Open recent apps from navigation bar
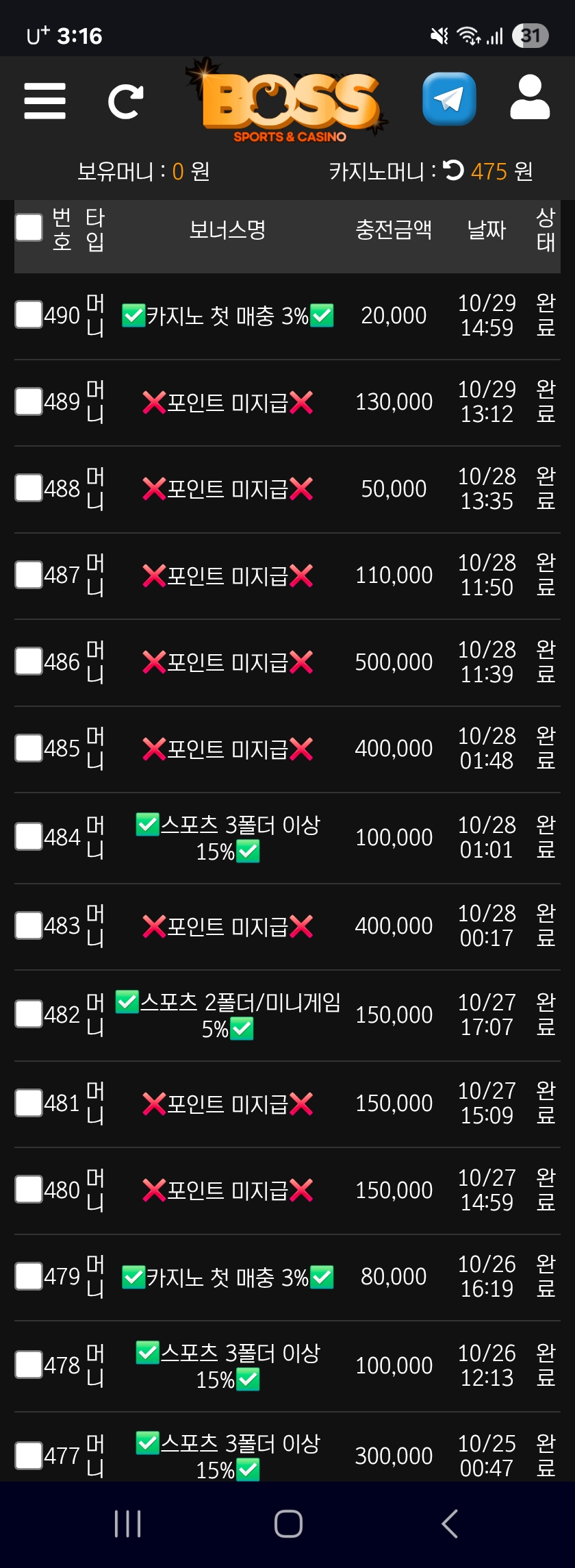This screenshot has height=1568, width=575. click(127, 1524)
